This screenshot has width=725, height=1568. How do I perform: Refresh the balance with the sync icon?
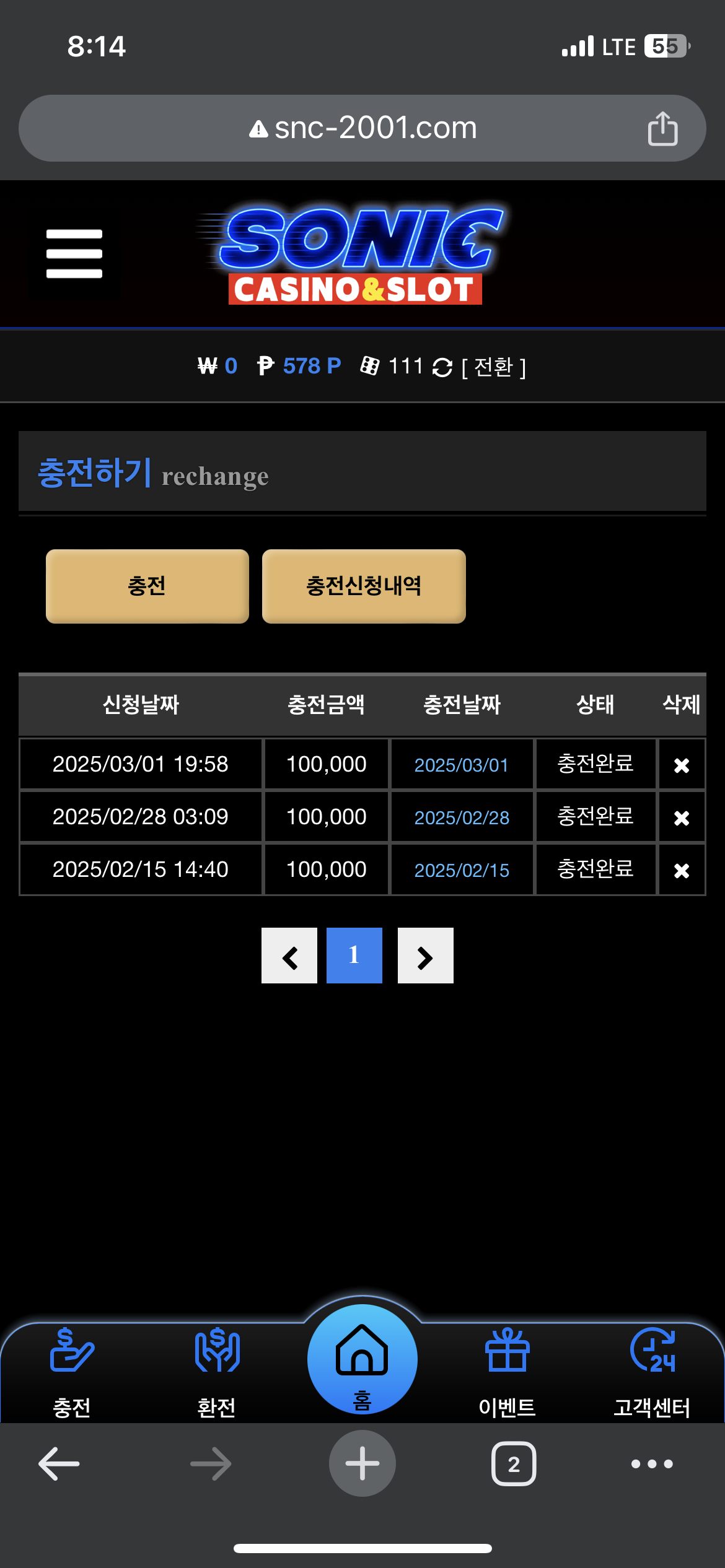click(442, 367)
